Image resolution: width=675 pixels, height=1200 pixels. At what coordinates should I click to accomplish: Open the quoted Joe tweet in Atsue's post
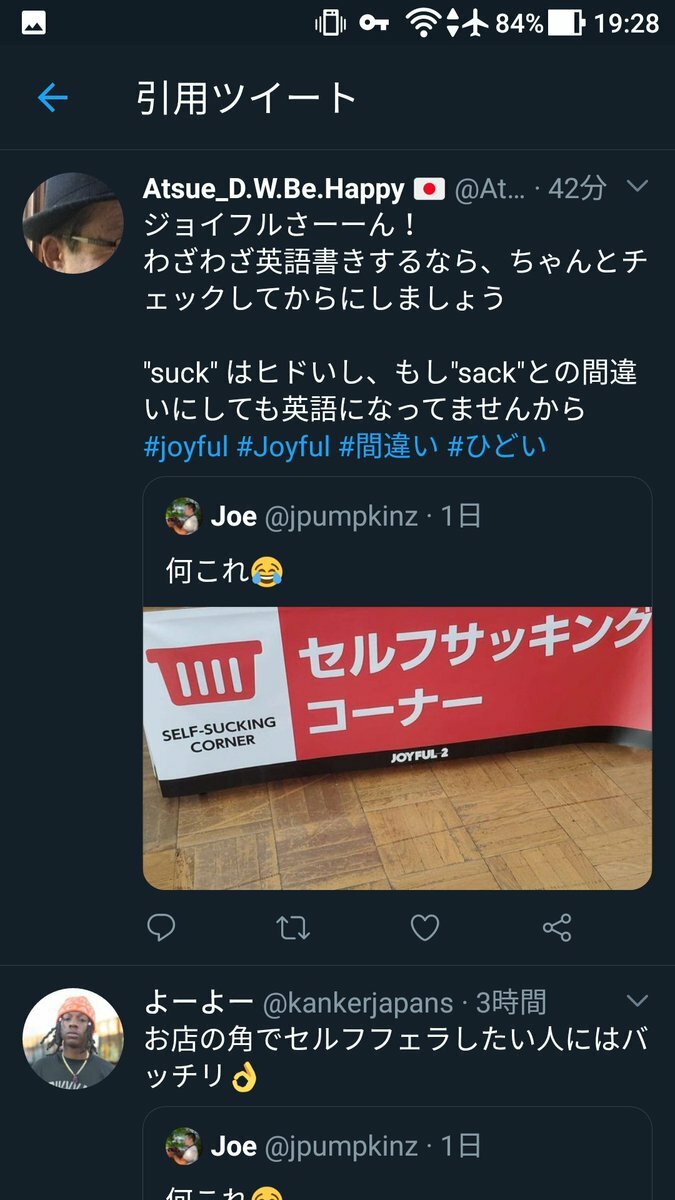point(397,560)
